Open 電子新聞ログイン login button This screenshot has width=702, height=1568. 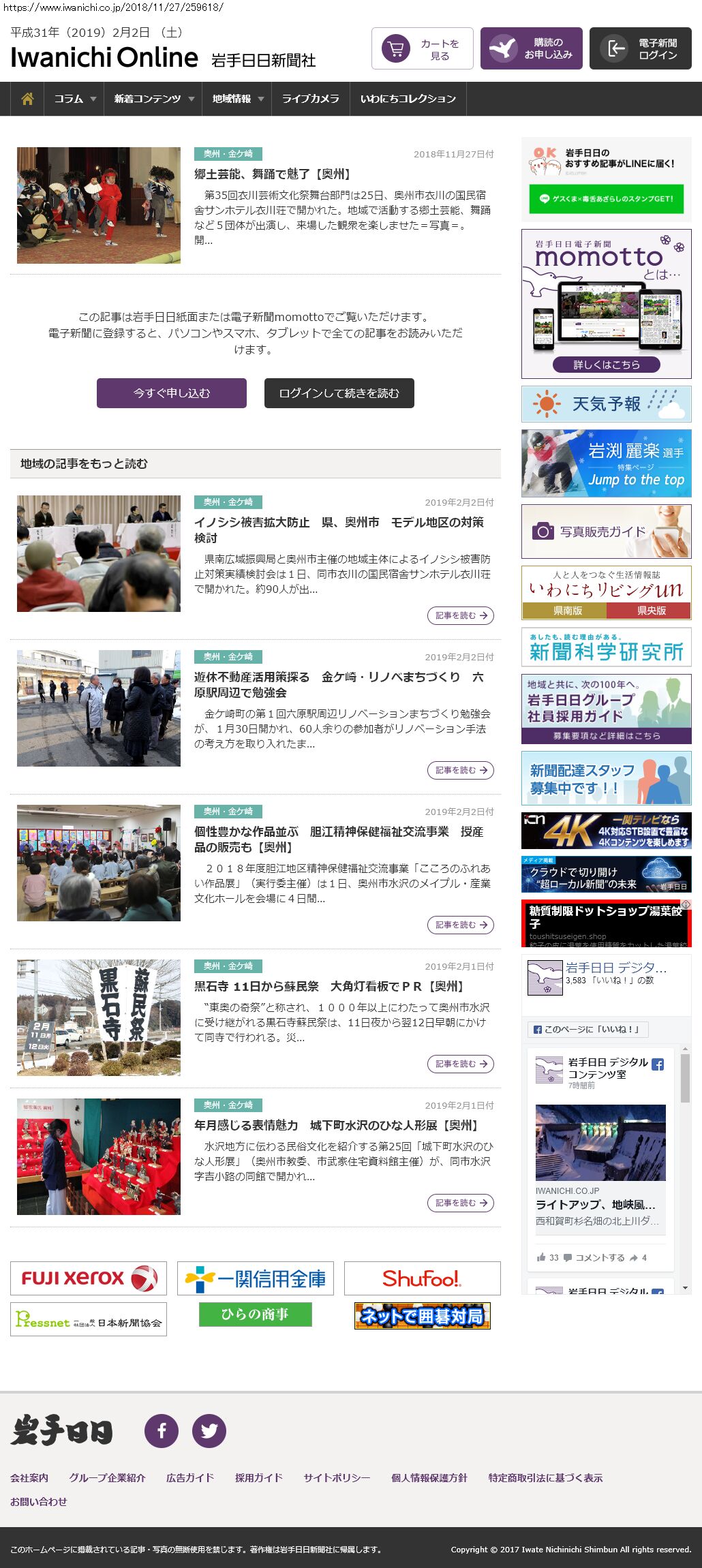point(641,49)
